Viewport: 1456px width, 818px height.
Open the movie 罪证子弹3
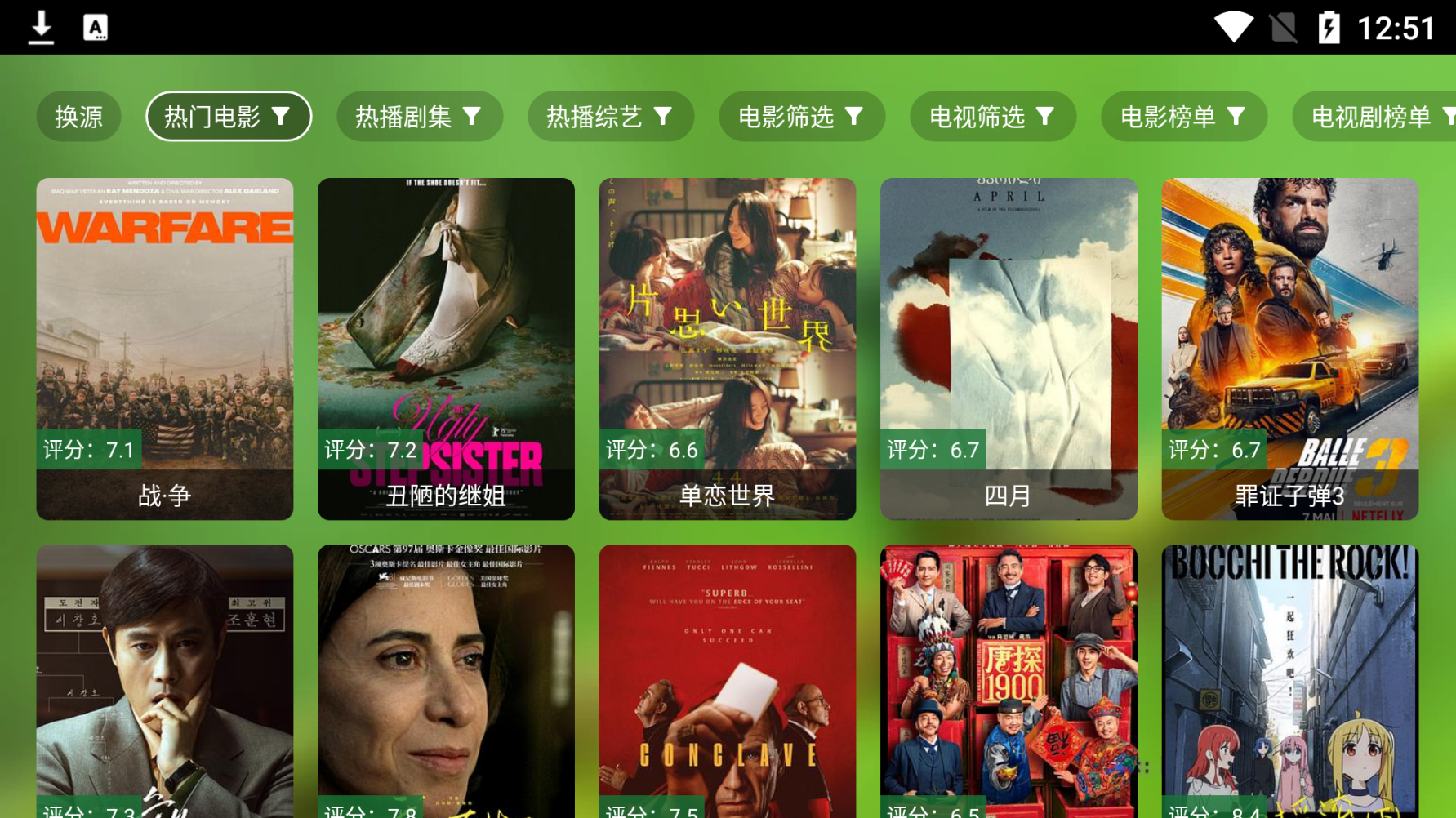tap(1289, 349)
